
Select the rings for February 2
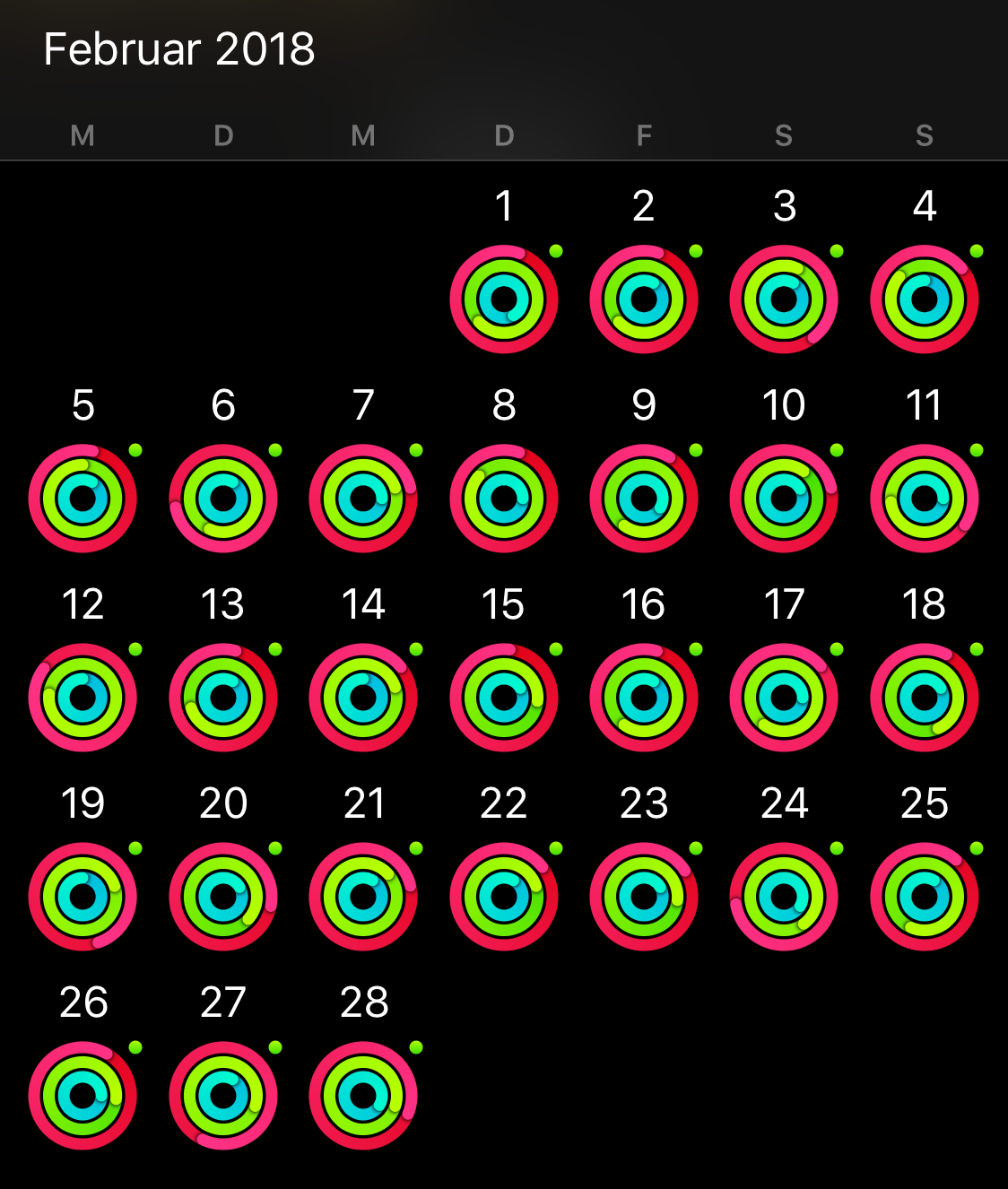(644, 299)
